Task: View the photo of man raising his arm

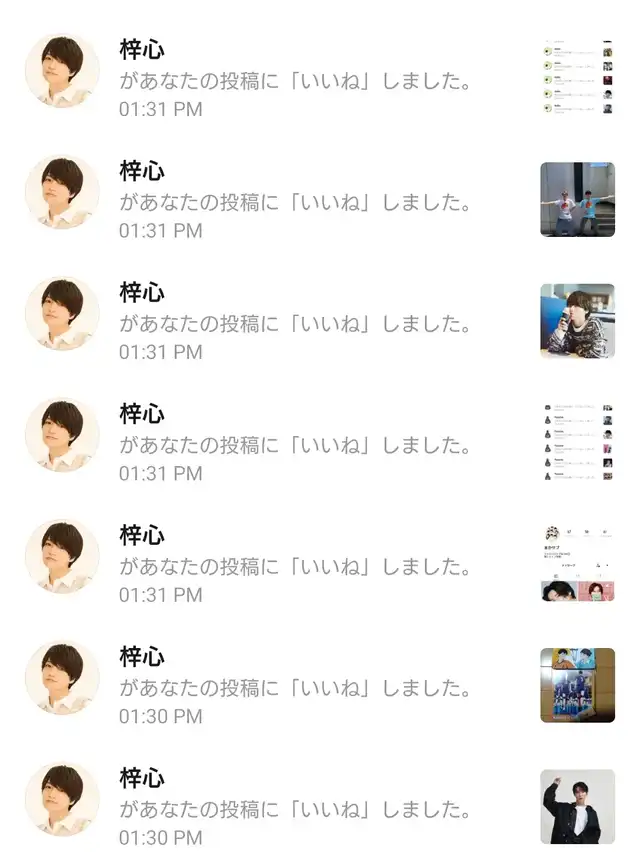Action: 577,807
